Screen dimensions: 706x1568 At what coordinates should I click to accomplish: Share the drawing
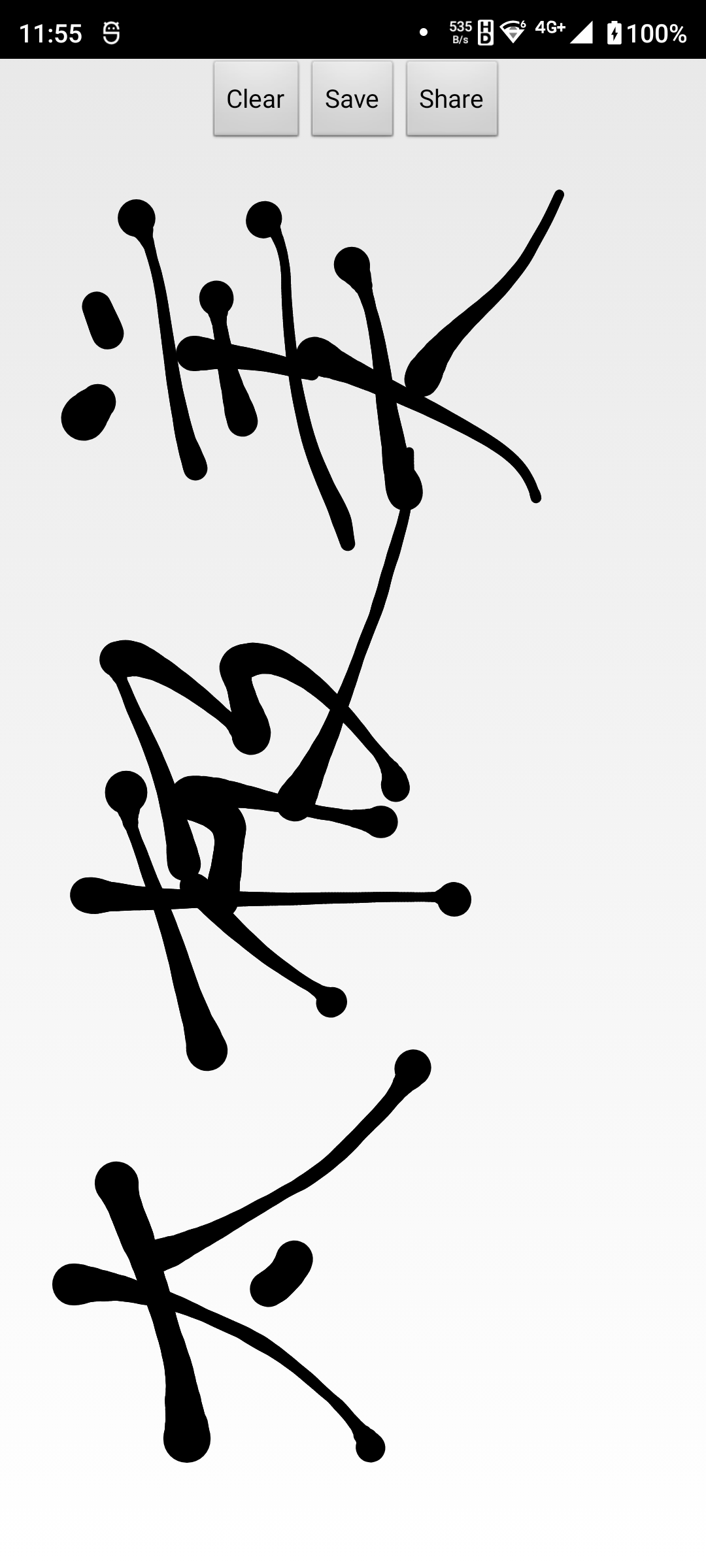click(451, 99)
